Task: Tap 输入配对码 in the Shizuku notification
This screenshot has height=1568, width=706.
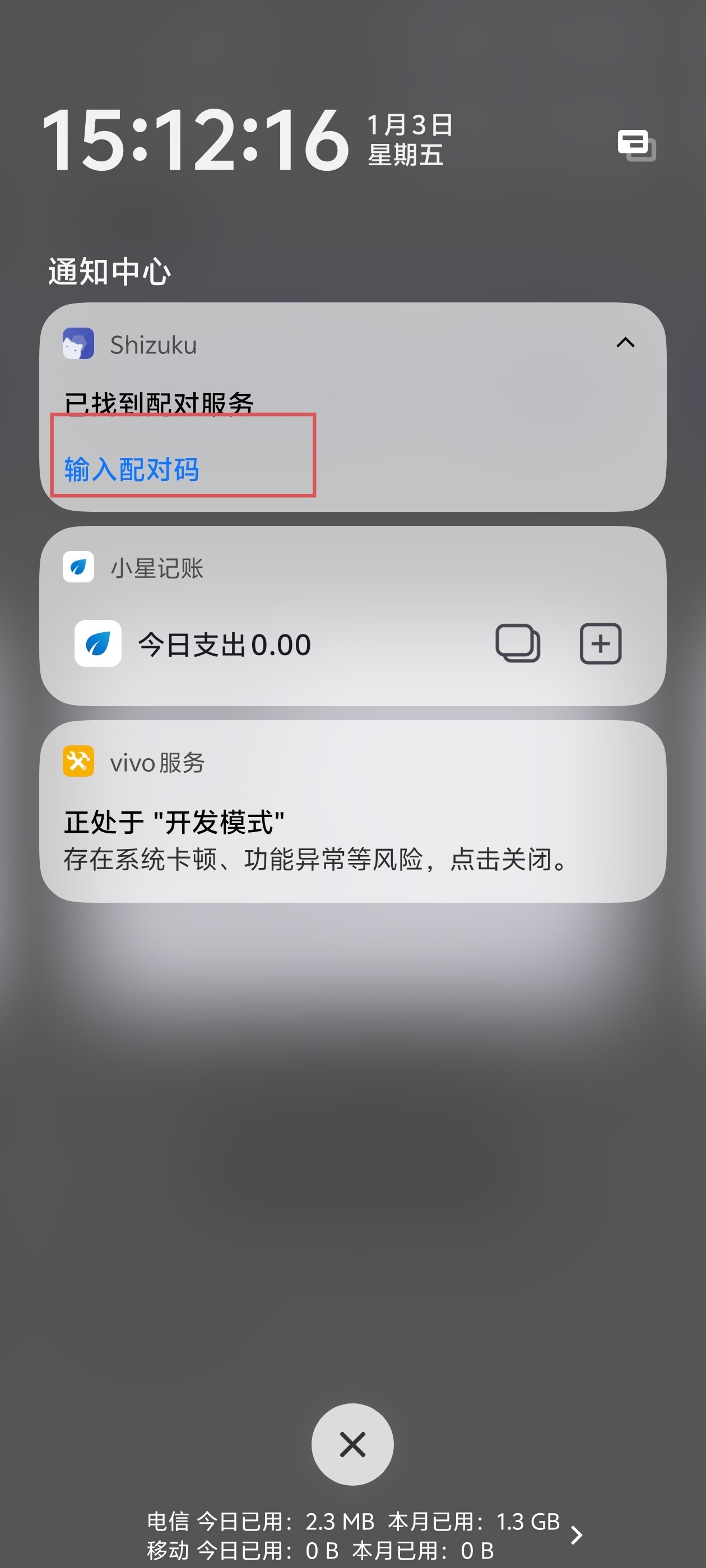Action: coord(132,469)
